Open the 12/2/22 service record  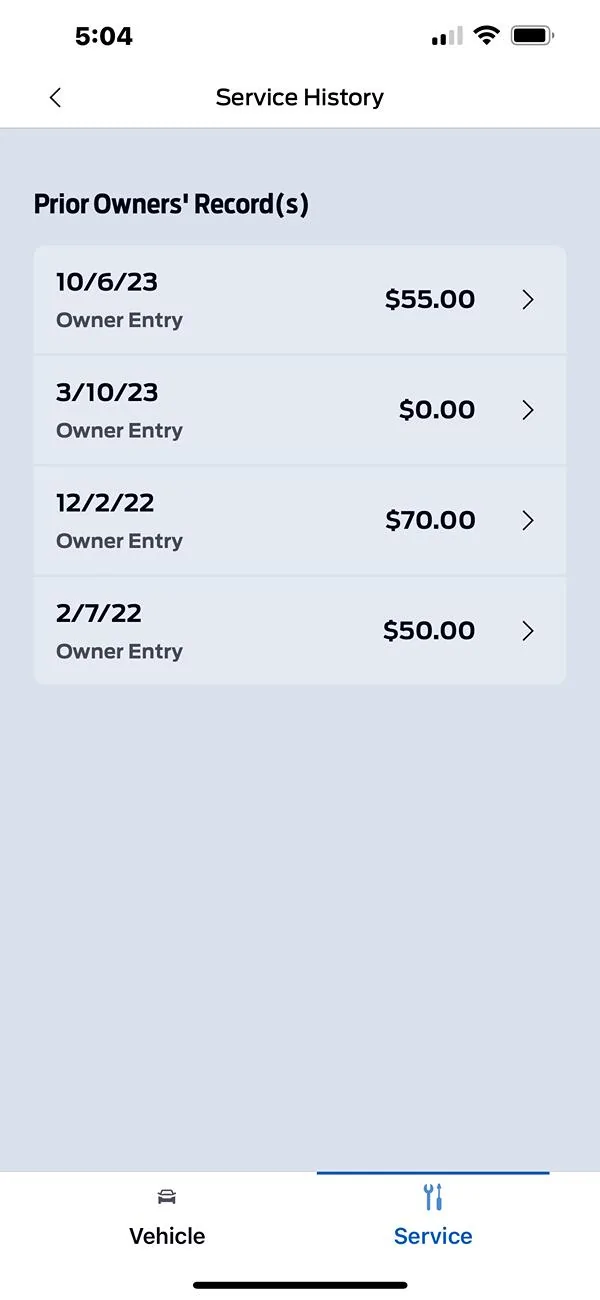pos(300,520)
